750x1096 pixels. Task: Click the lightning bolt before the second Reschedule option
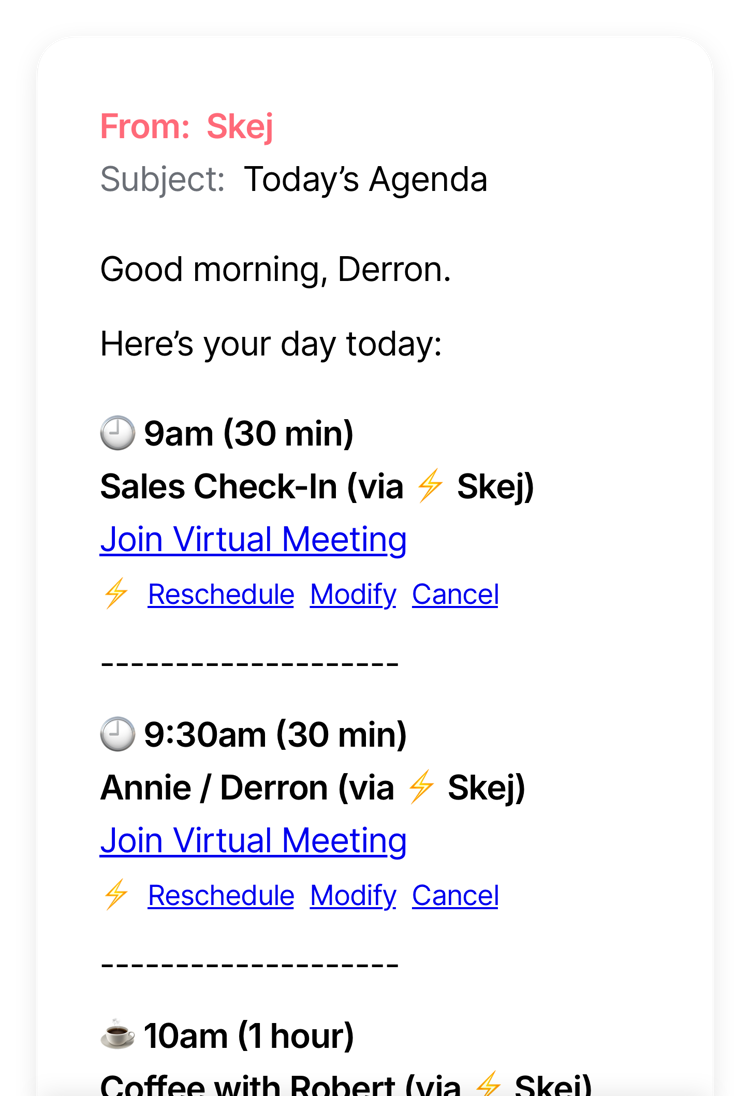point(116,895)
